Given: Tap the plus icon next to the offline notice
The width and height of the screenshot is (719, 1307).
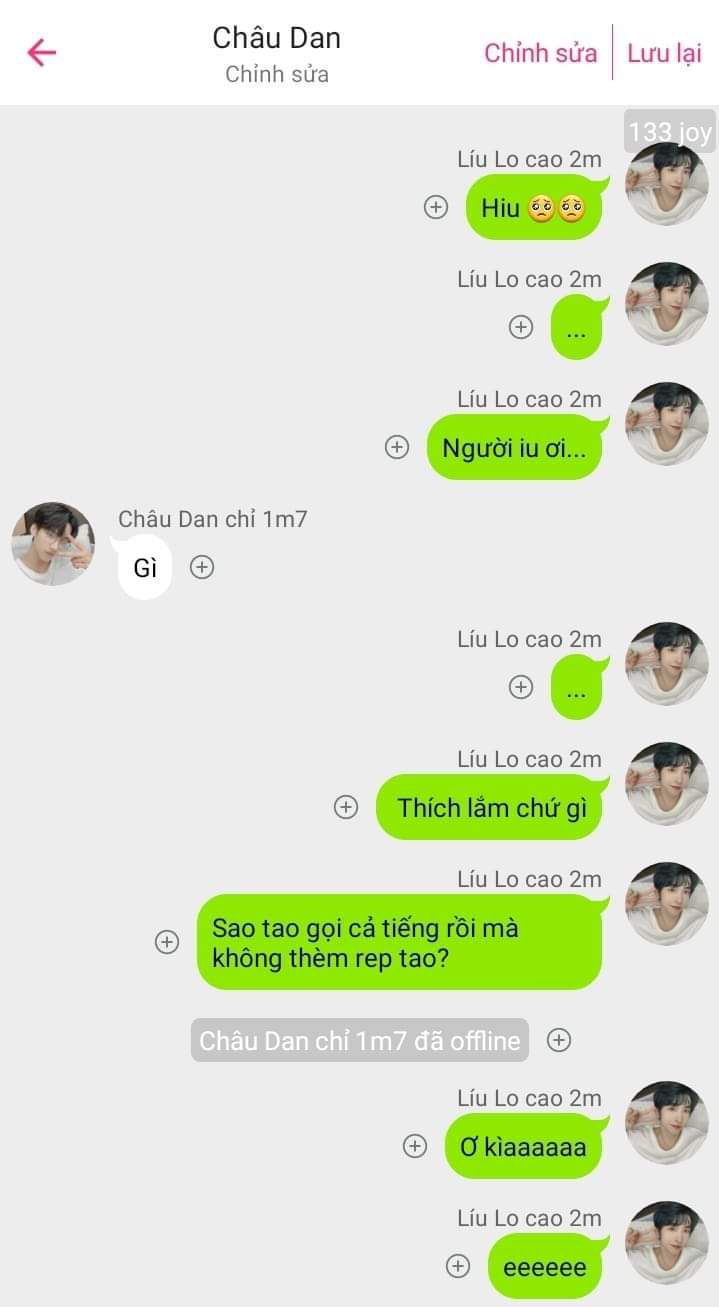Looking at the screenshot, I should tap(559, 1040).
